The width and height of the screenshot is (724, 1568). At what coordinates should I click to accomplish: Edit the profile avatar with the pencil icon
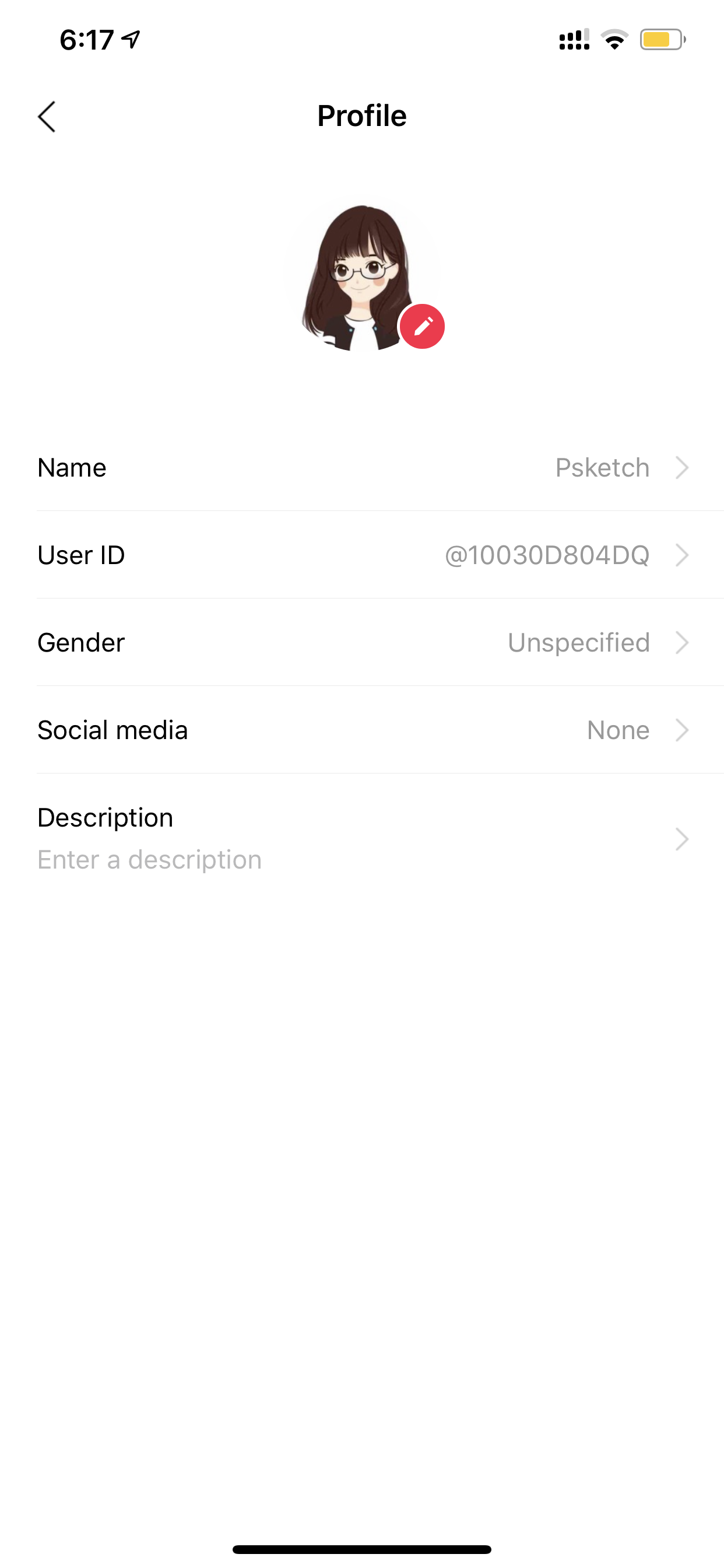point(422,326)
